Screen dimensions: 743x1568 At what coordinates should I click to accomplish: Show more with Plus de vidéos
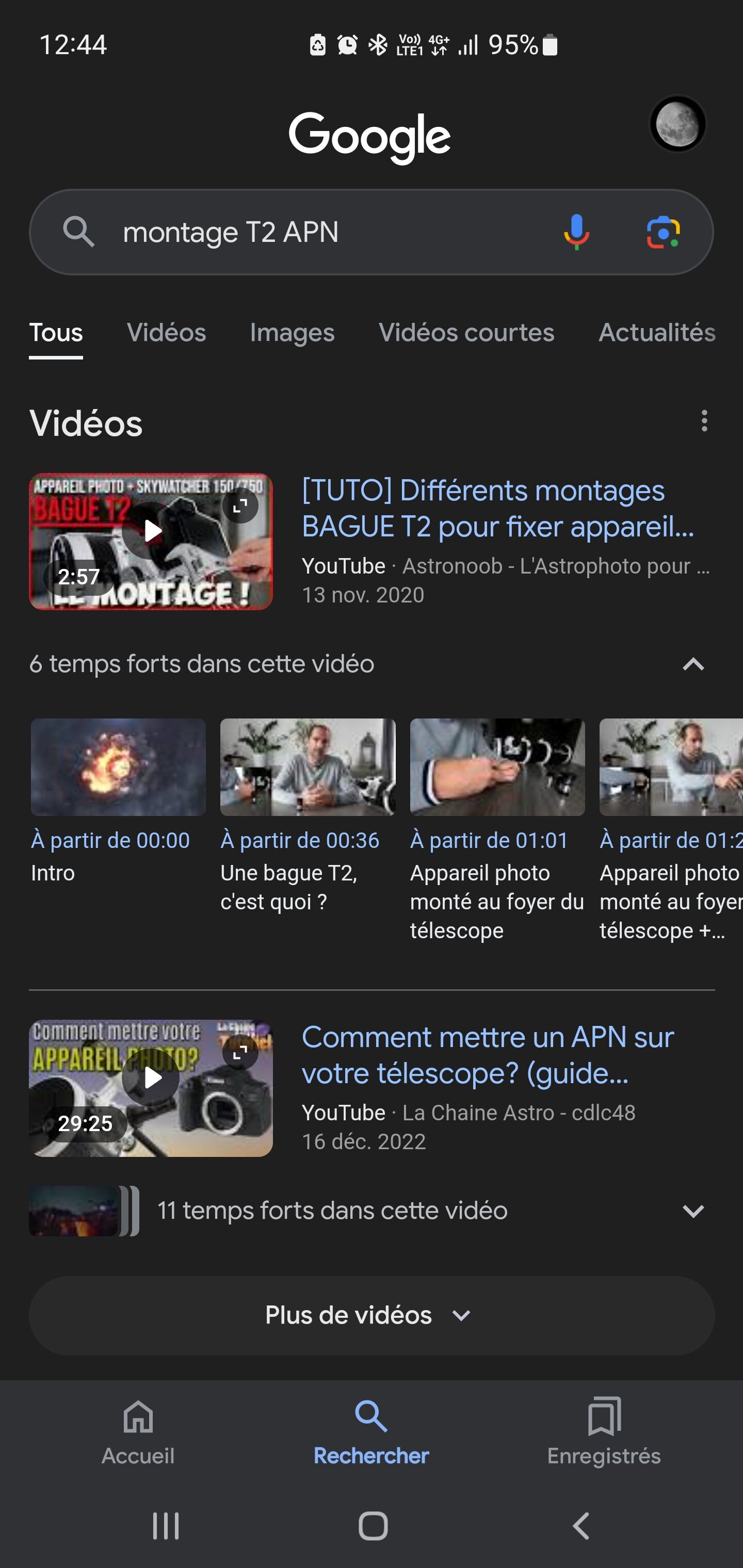point(372,1315)
